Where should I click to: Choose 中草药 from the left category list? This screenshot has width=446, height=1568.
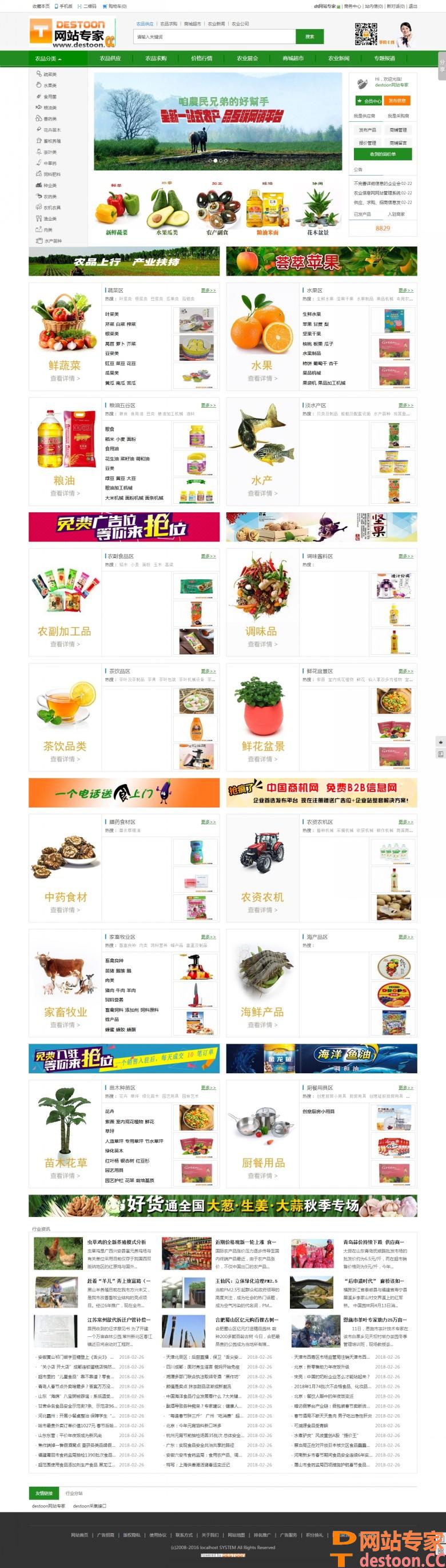50,163
